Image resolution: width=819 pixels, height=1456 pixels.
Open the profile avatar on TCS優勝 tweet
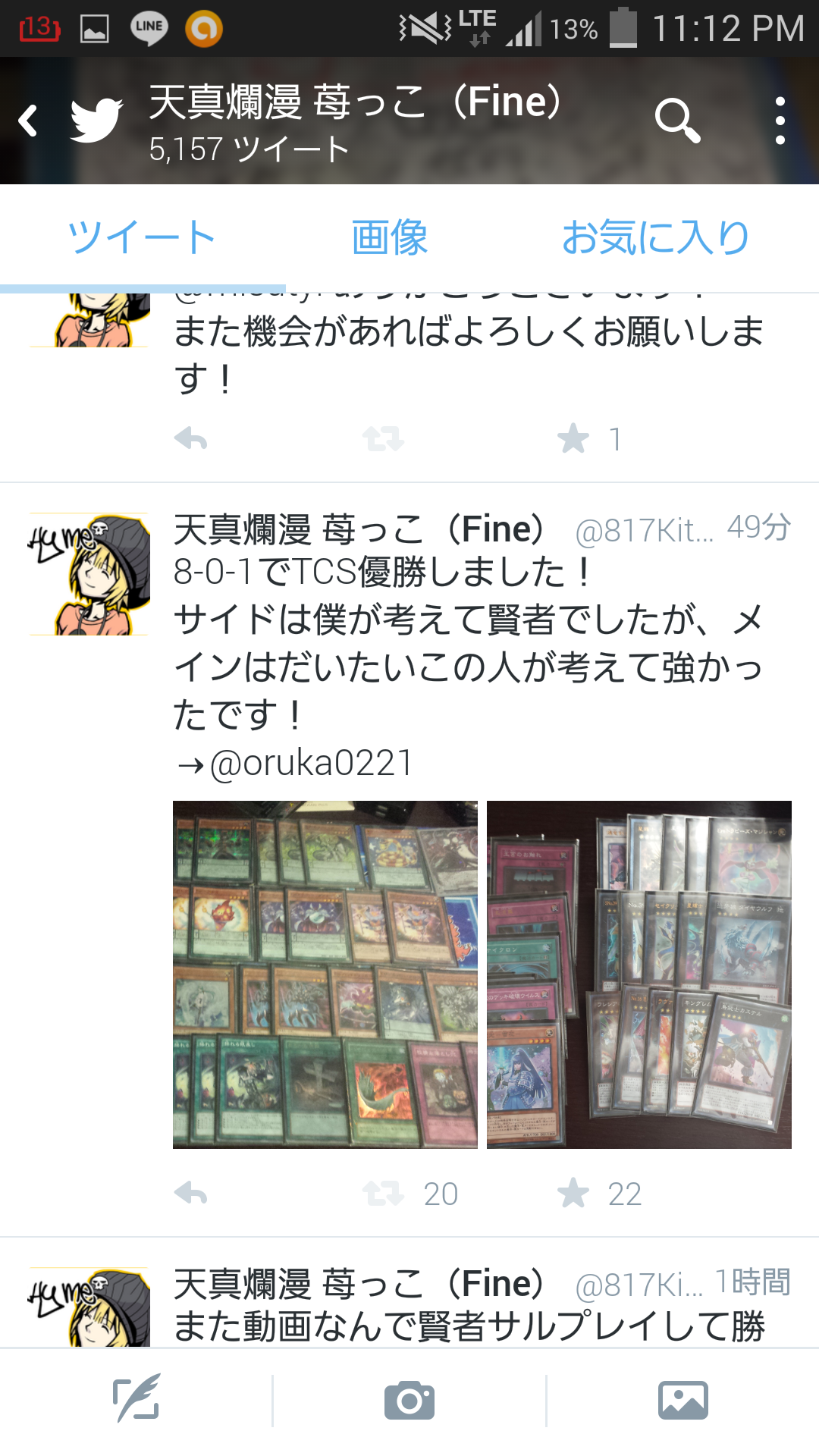89,574
